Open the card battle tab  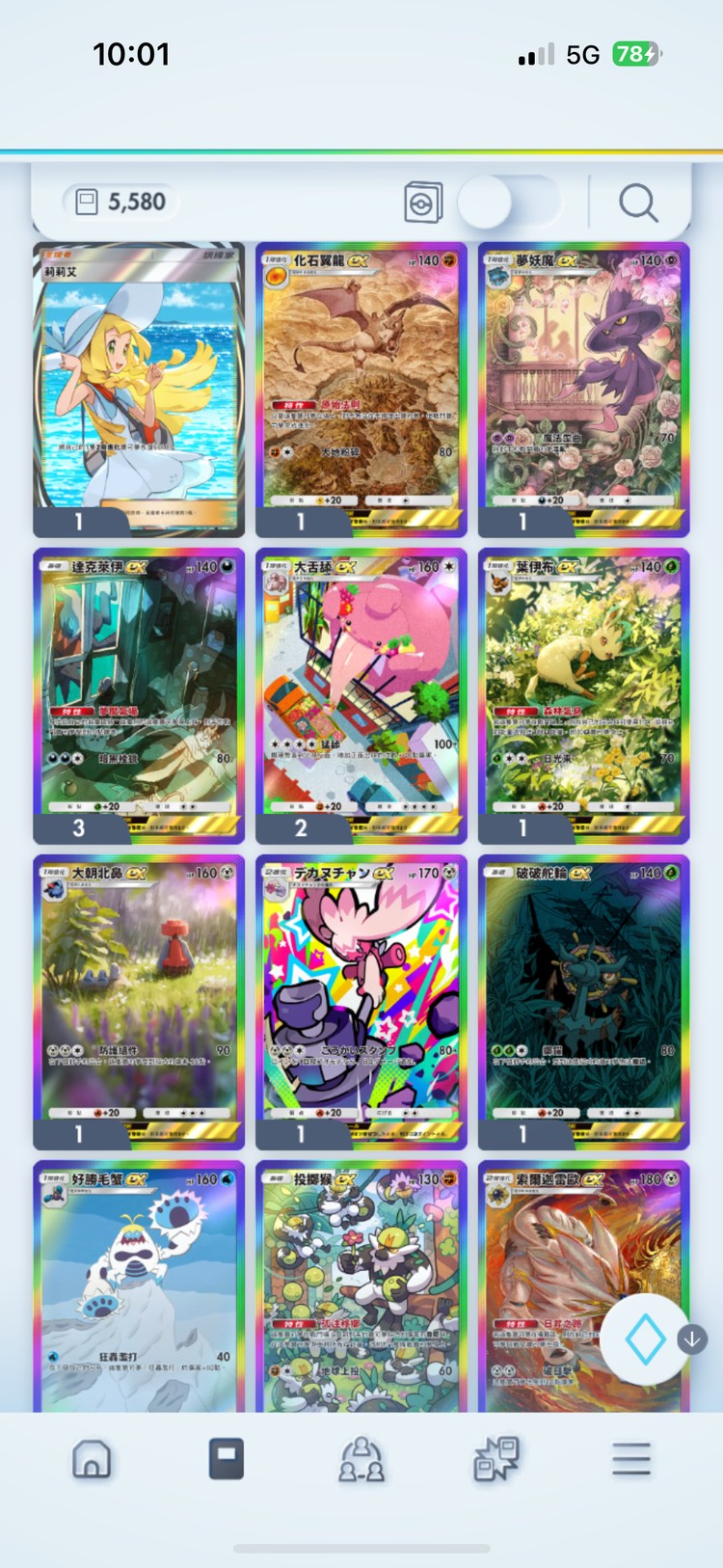pyautogui.click(x=496, y=1460)
